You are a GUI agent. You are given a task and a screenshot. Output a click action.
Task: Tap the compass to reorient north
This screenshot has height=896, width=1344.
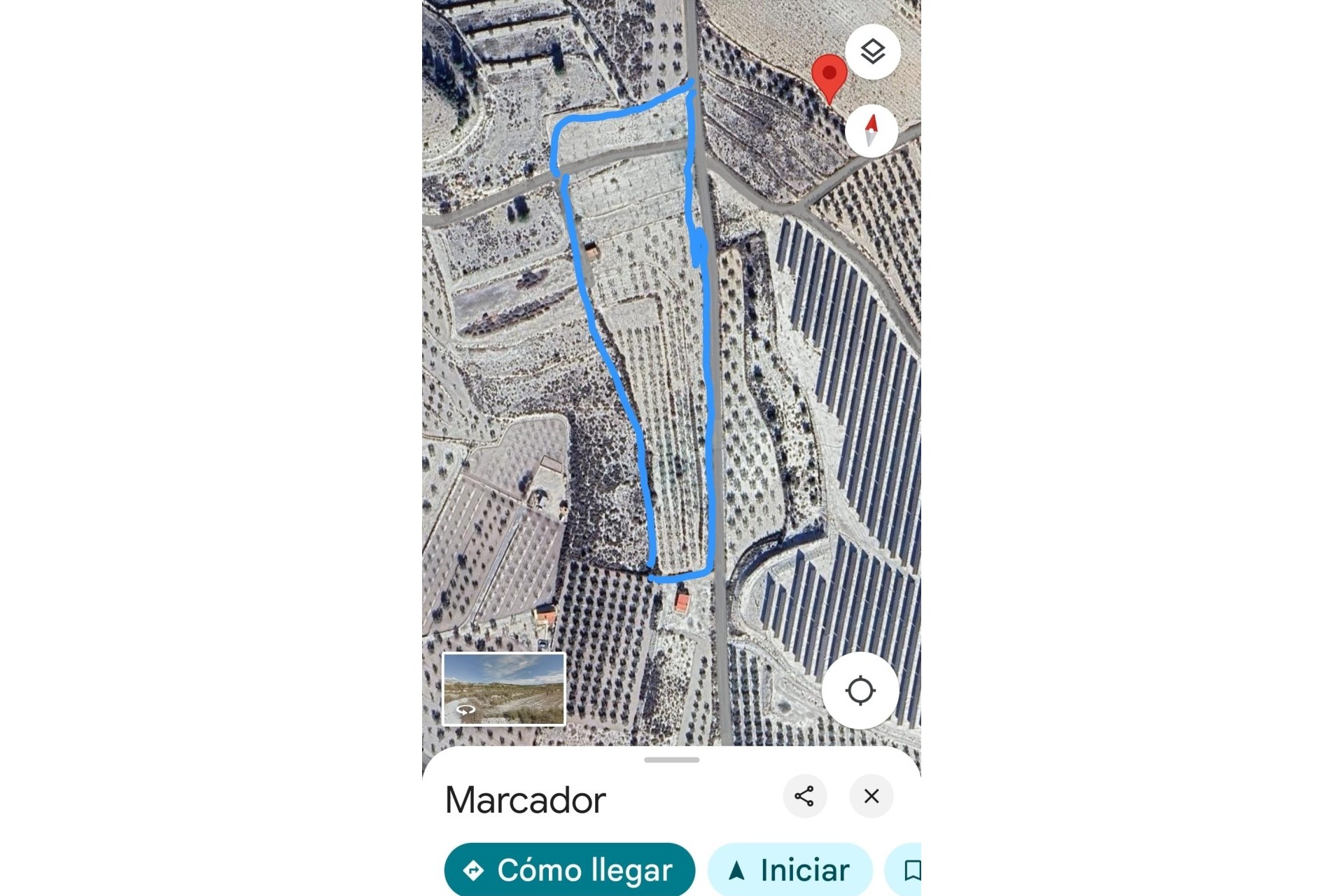click(871, 130)
